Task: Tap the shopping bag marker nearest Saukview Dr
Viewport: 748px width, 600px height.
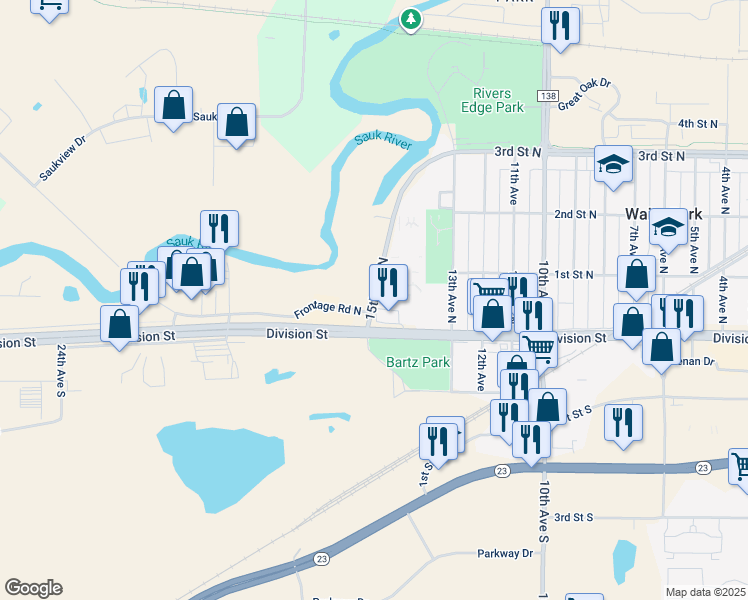Action: [x=174, y=105]
